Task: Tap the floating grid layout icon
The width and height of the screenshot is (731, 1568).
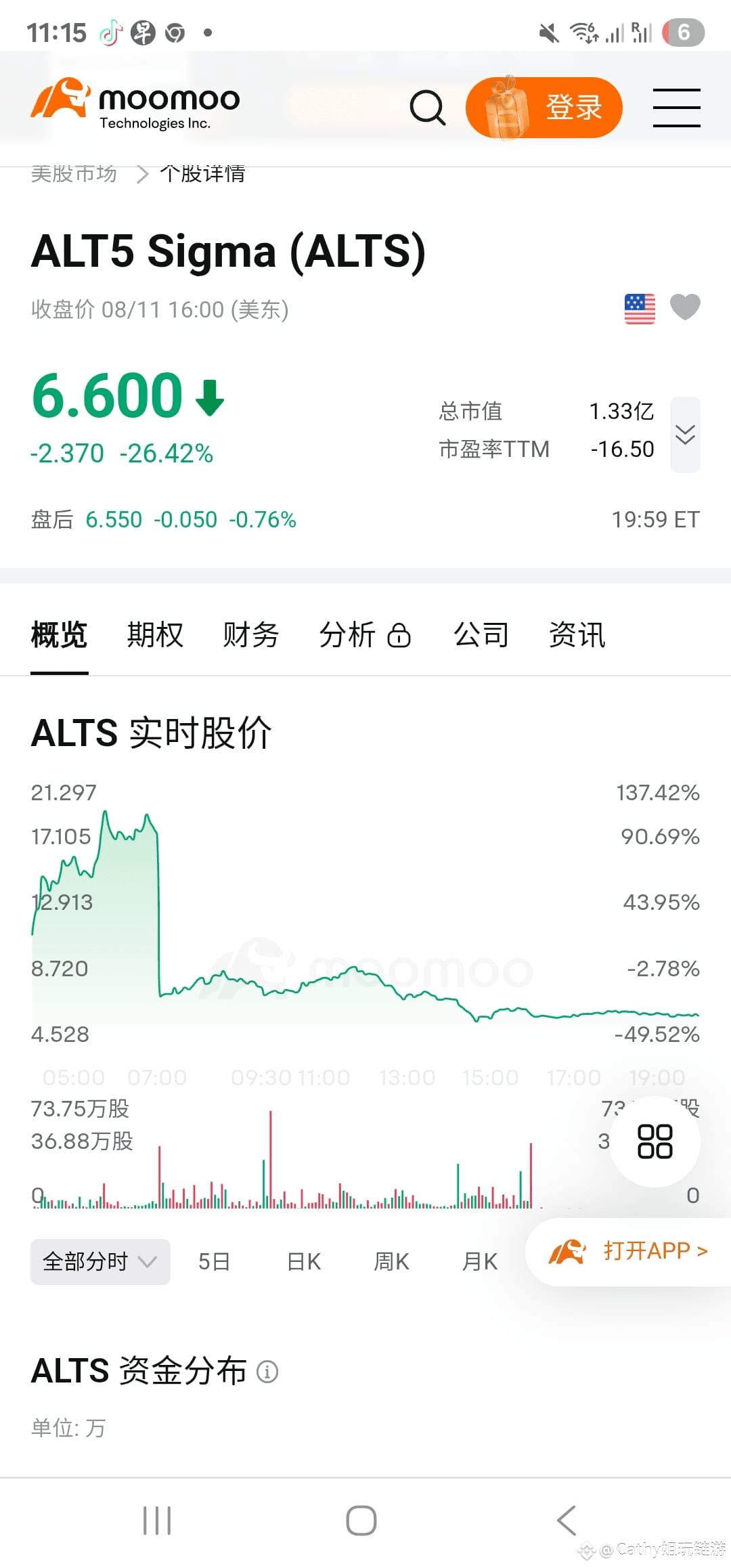Action: click(x=653, y=1141)
